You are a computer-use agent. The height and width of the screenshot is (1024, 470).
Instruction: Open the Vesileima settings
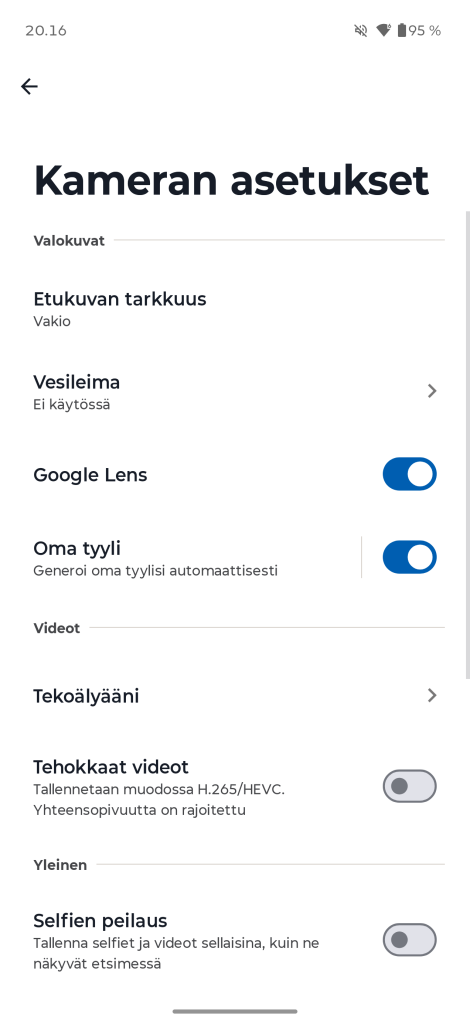(x=235, y=392)
